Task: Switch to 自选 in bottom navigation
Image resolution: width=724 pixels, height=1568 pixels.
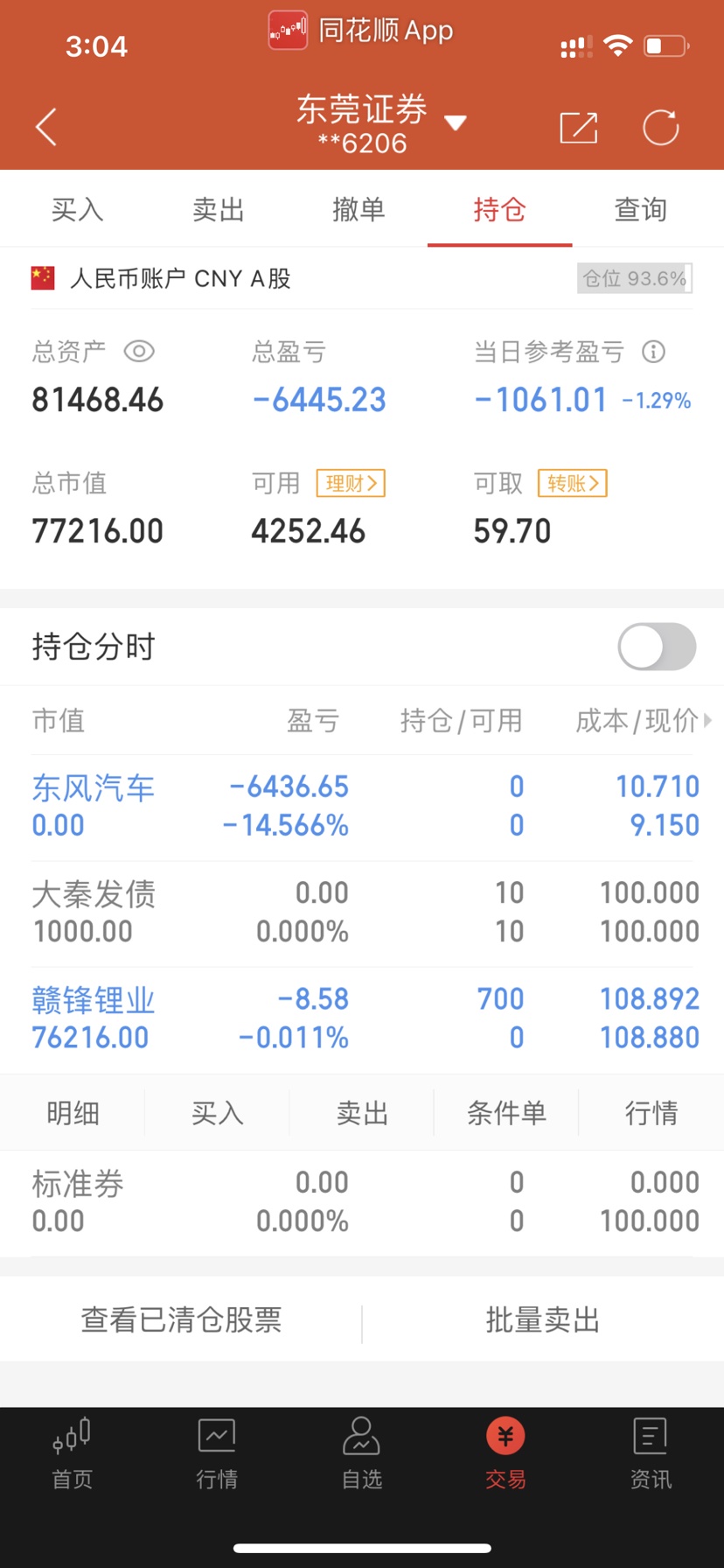Action: tap(362, 1453)
